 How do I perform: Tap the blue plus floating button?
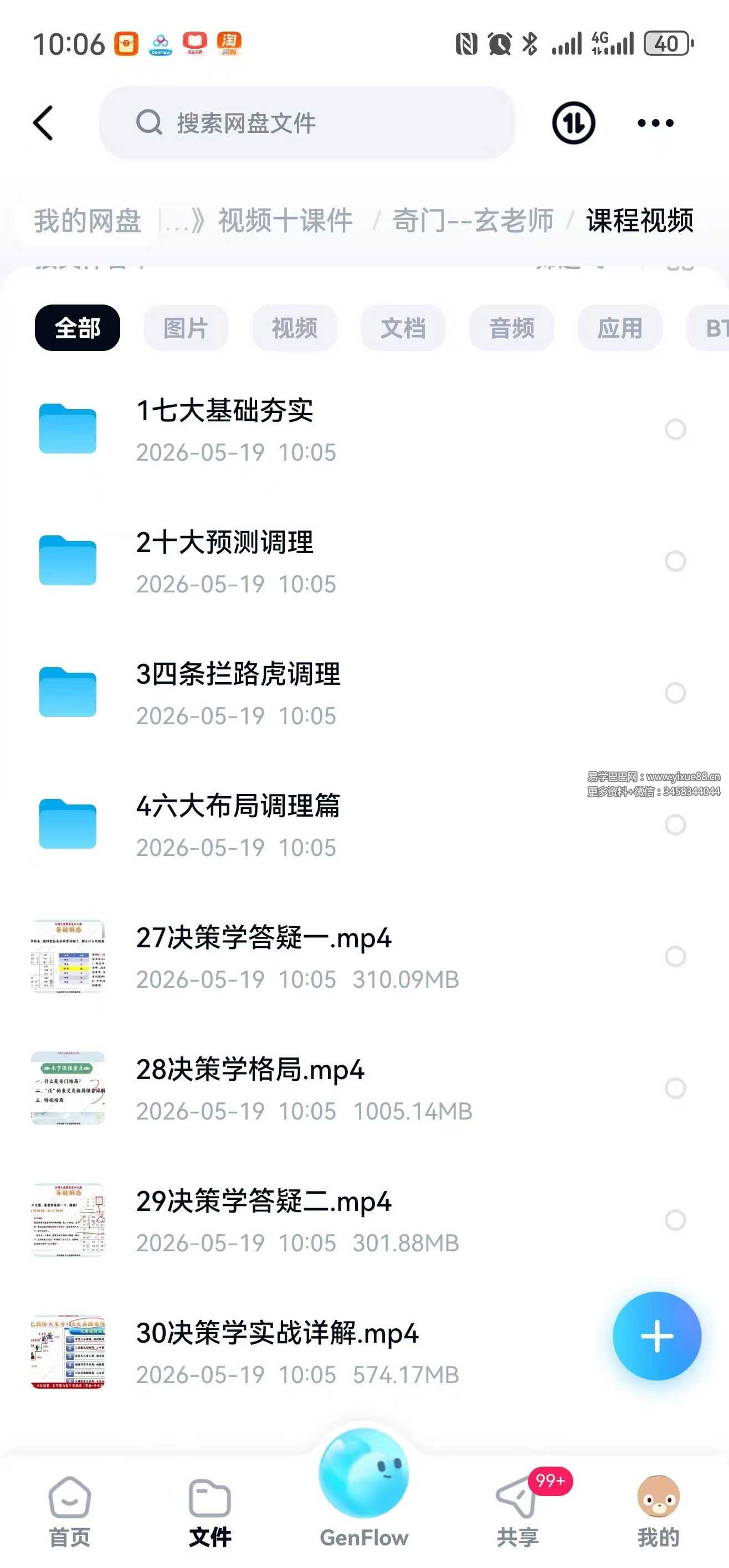click(656, 1336)
